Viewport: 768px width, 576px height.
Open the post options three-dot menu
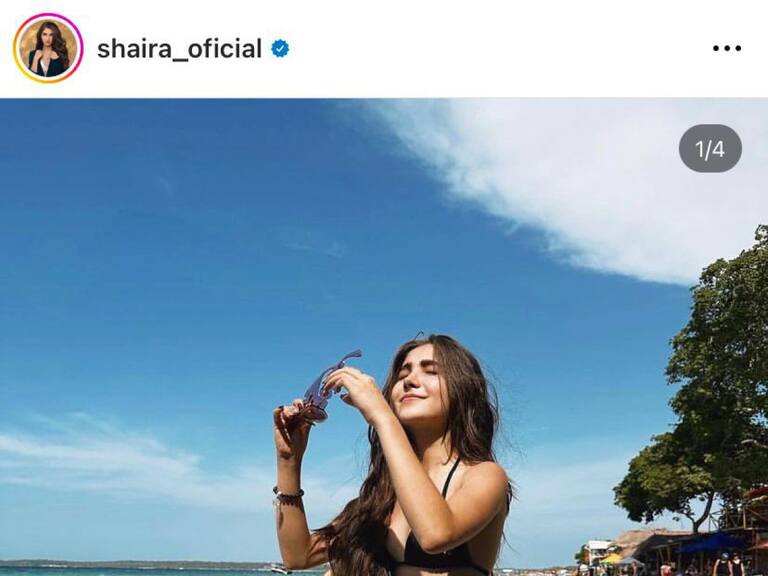(x=727, y=48)
